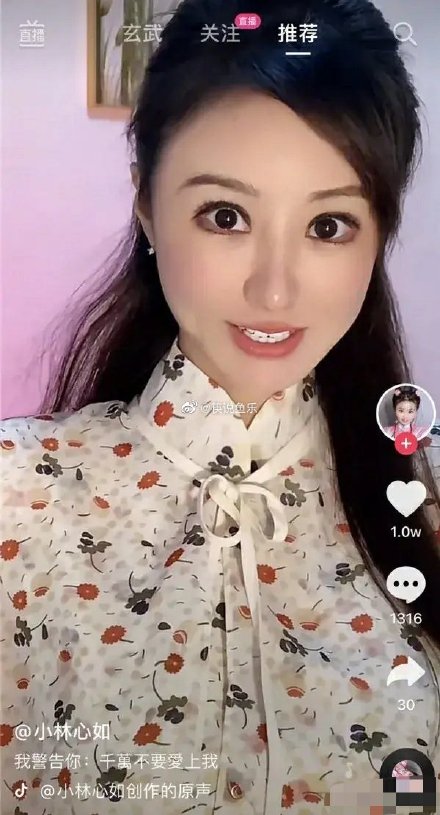Screen dimensions: 440x815
Task: Open the live broadcast icon
Action: point(32,34)
